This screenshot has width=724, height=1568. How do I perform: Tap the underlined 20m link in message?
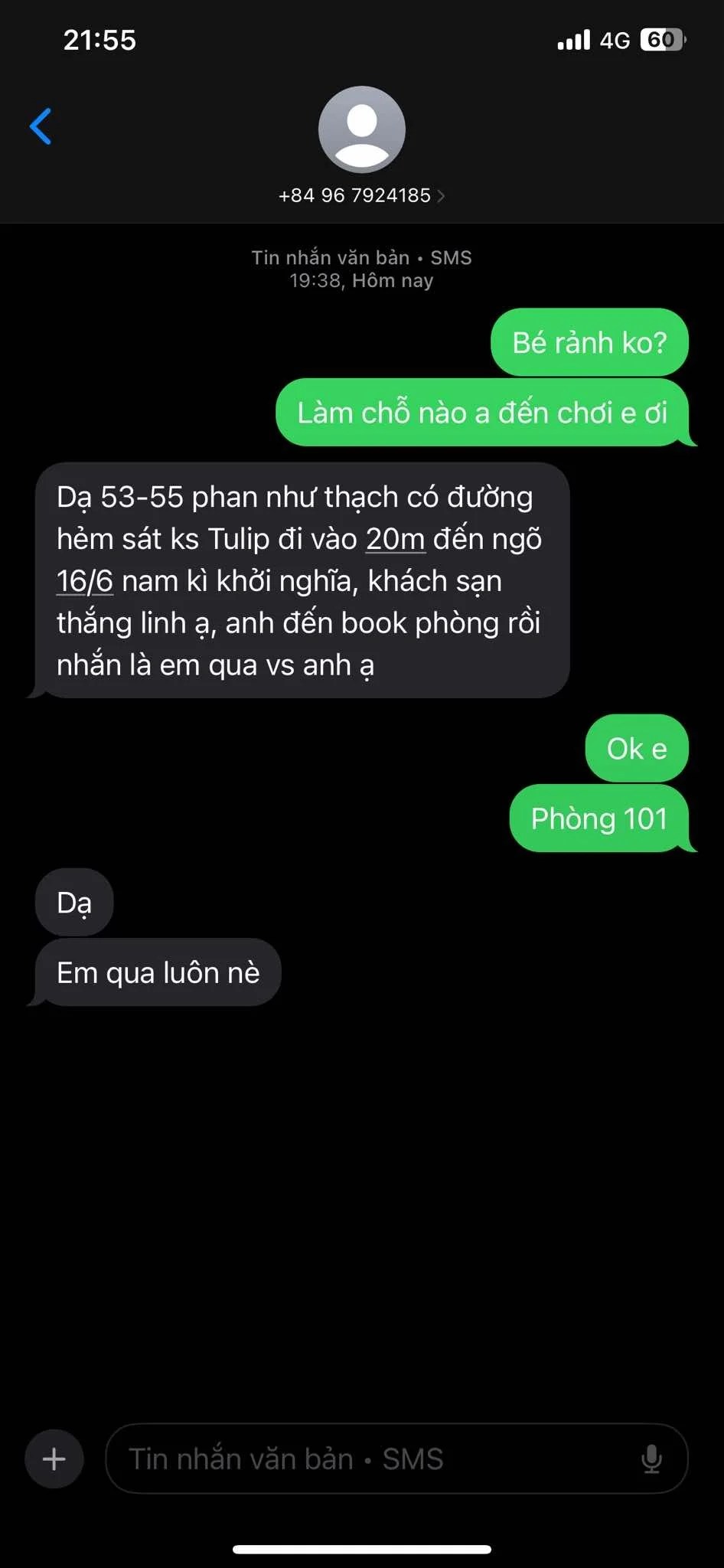[x=395, y=539]
